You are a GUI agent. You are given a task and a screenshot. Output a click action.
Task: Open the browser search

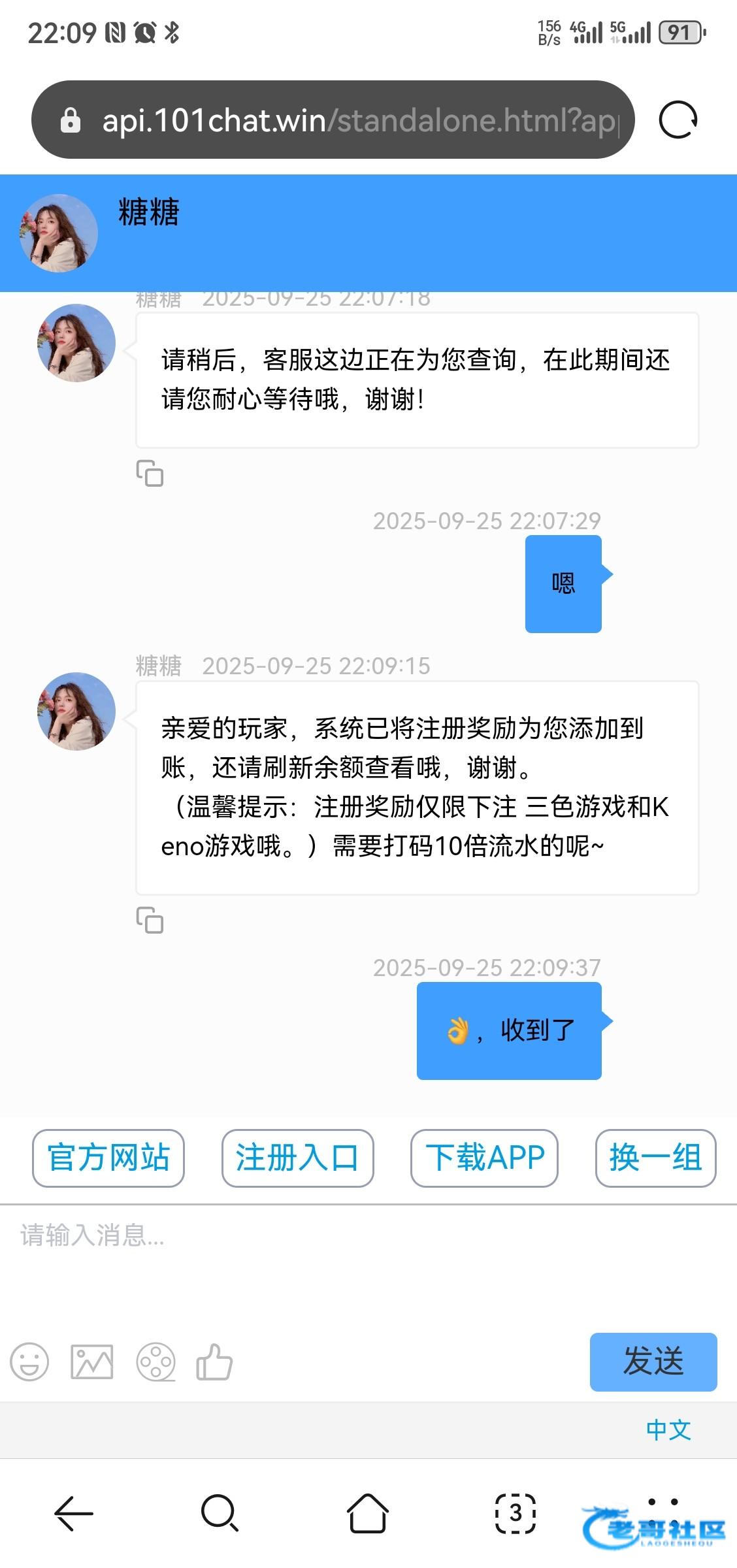(220, 1513)
